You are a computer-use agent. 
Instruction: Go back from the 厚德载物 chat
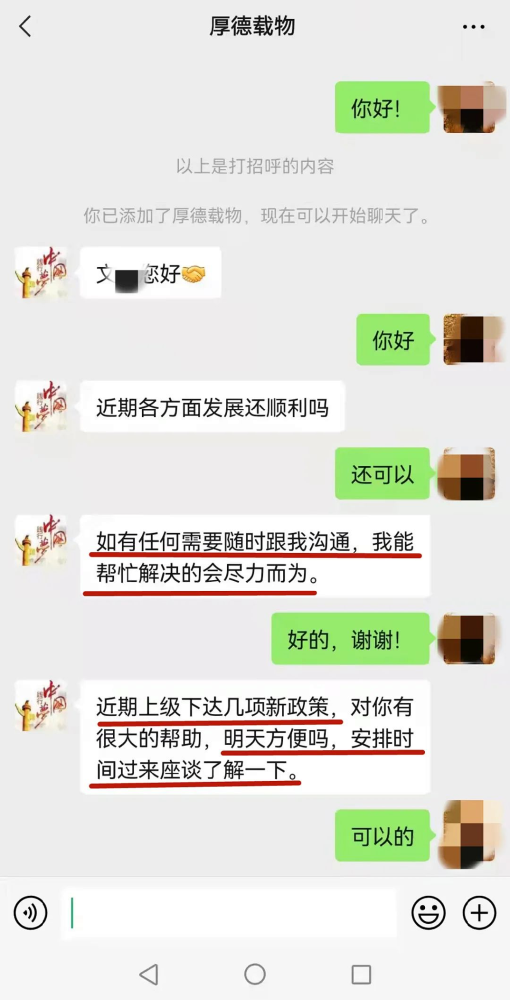(25, 27)
